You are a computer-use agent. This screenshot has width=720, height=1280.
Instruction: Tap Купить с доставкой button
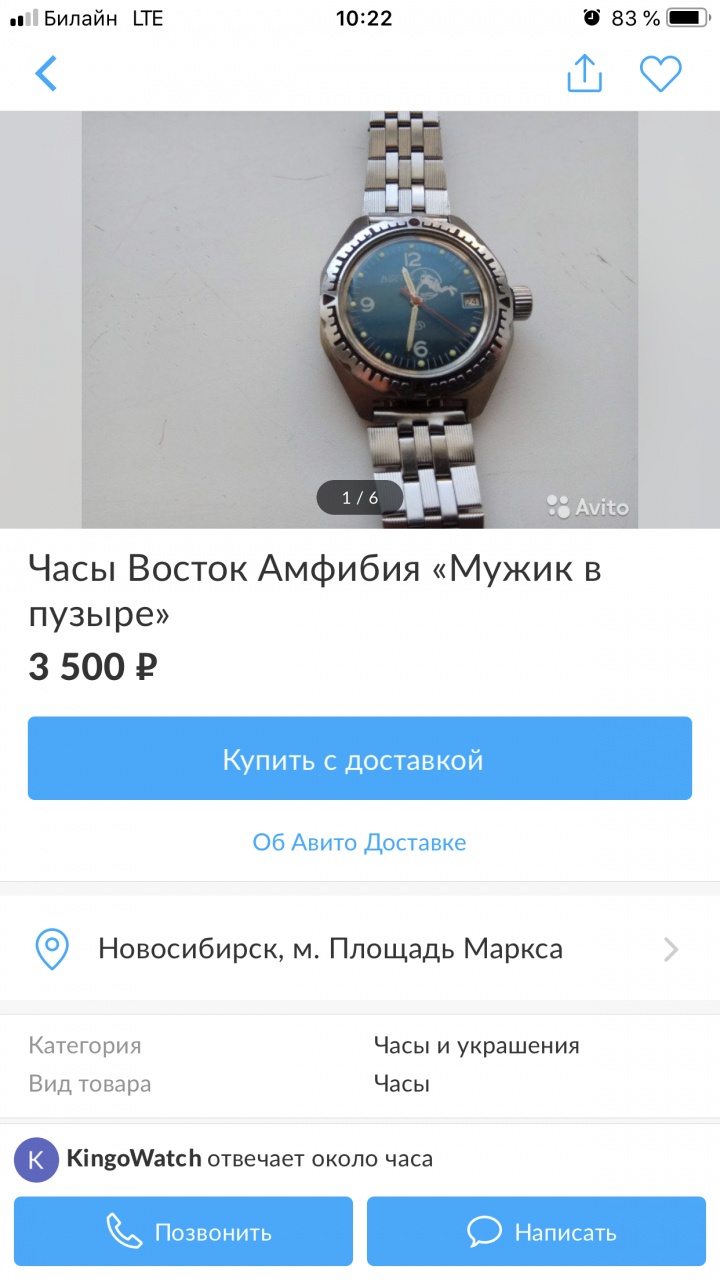tap(360, 759)
